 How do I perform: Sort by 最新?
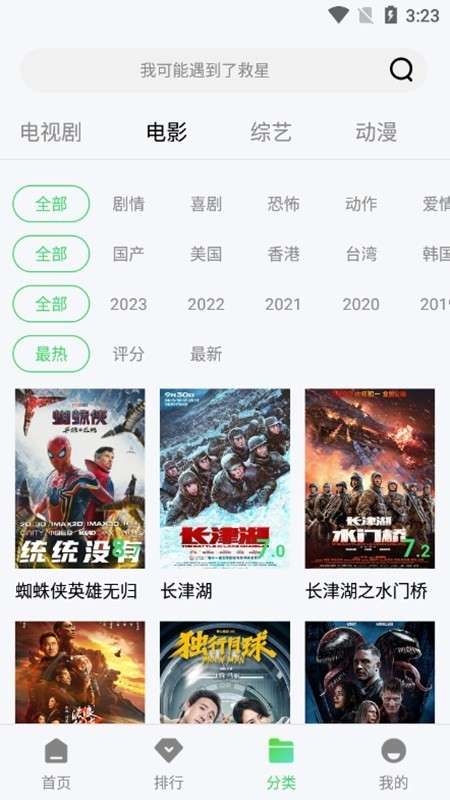[206, 354]
